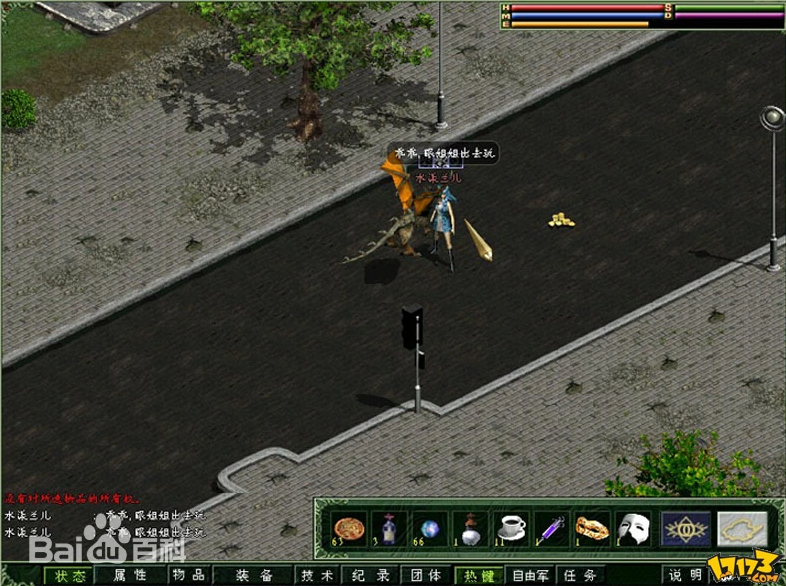This screenshot has width=786, height=586.
Task: Pick up the gold coins on the road
Action: pos(561,220)
